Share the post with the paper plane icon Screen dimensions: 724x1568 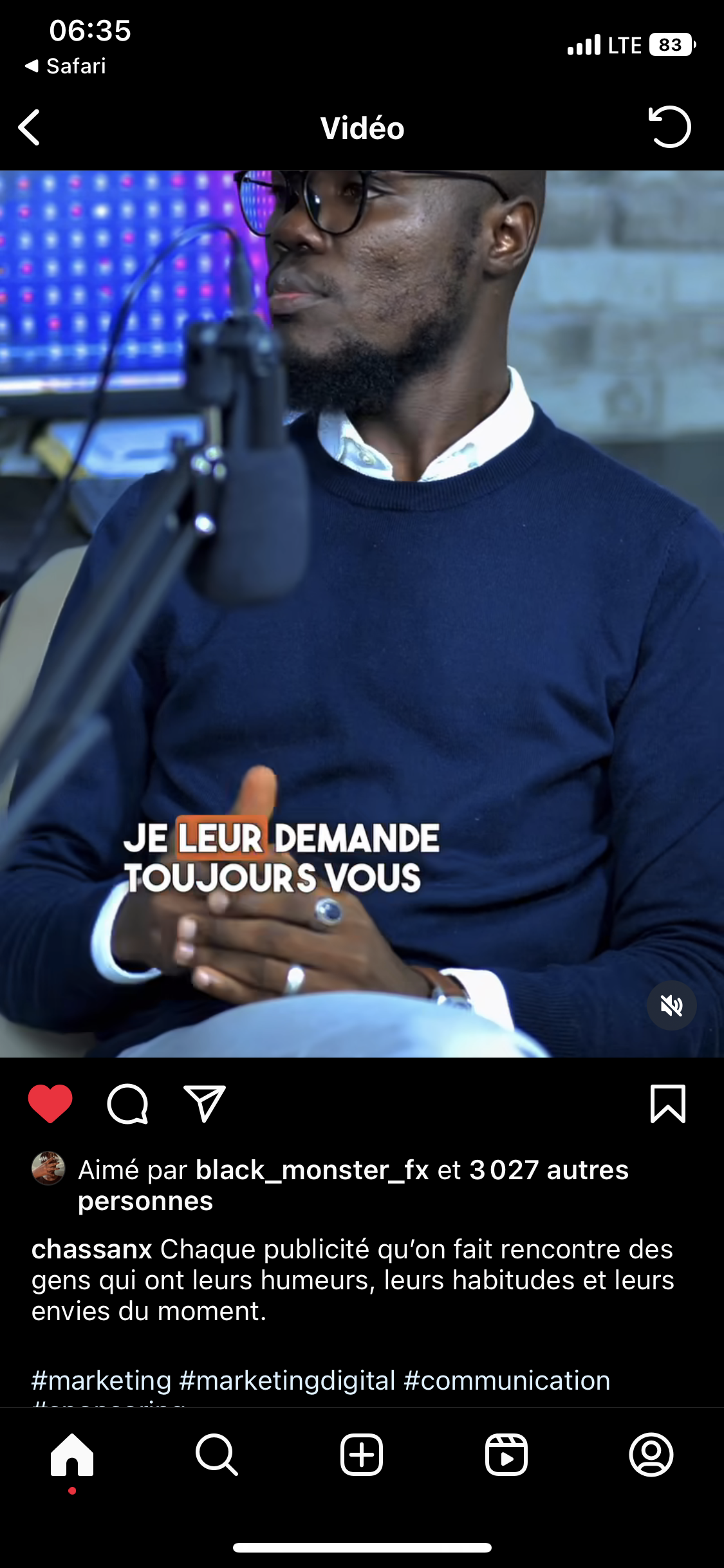[x=205, y=1103]
